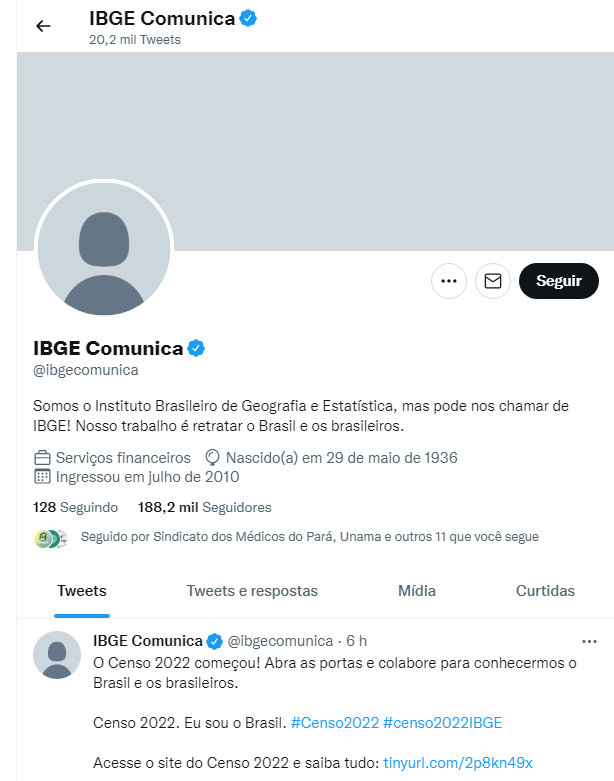614x781 pixels.
Task: Switch to the Curtidas tab
Action: point(545,591)
